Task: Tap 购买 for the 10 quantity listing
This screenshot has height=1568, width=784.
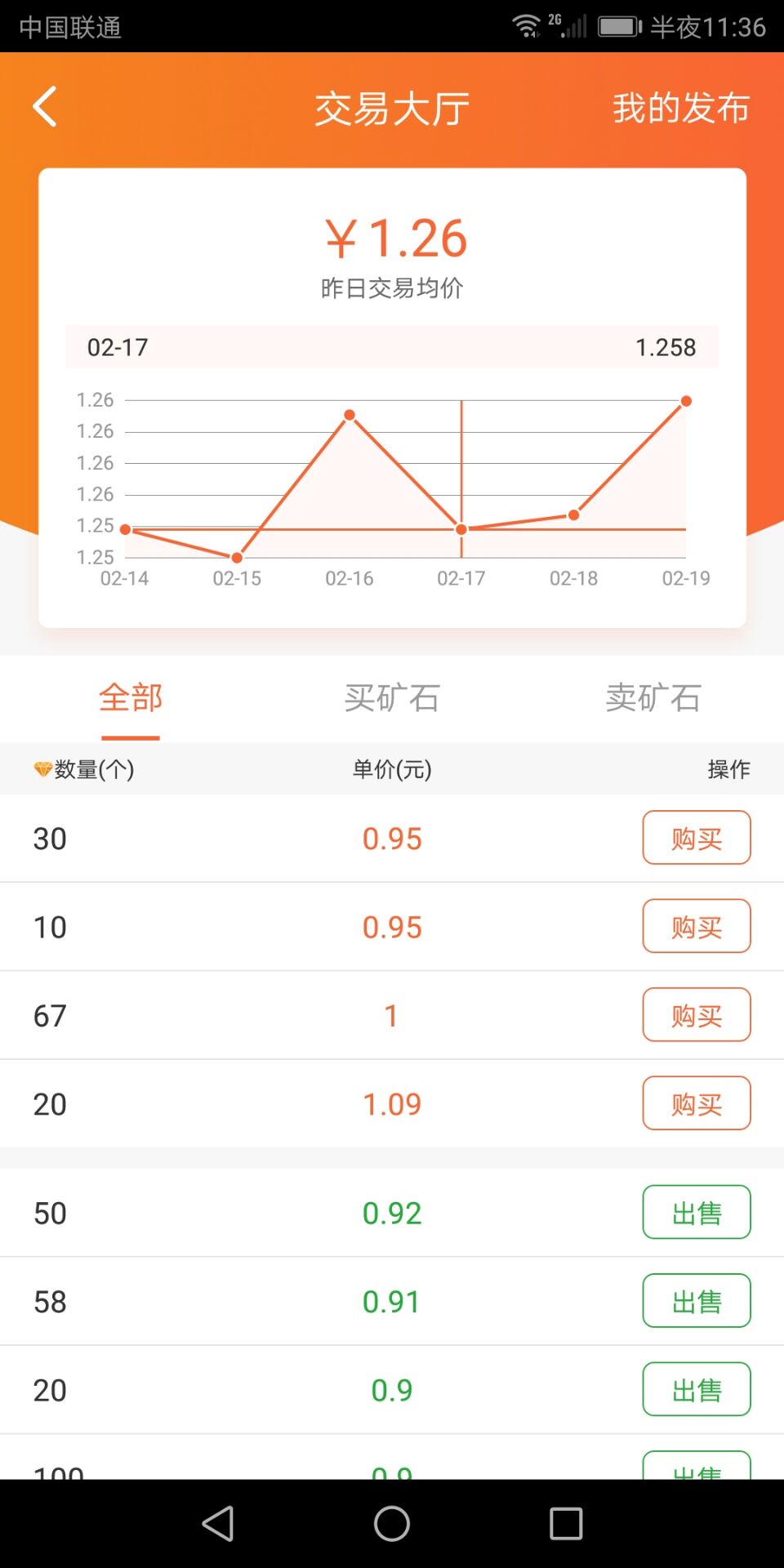Action: pyautogui.click(x=697, y=926)
